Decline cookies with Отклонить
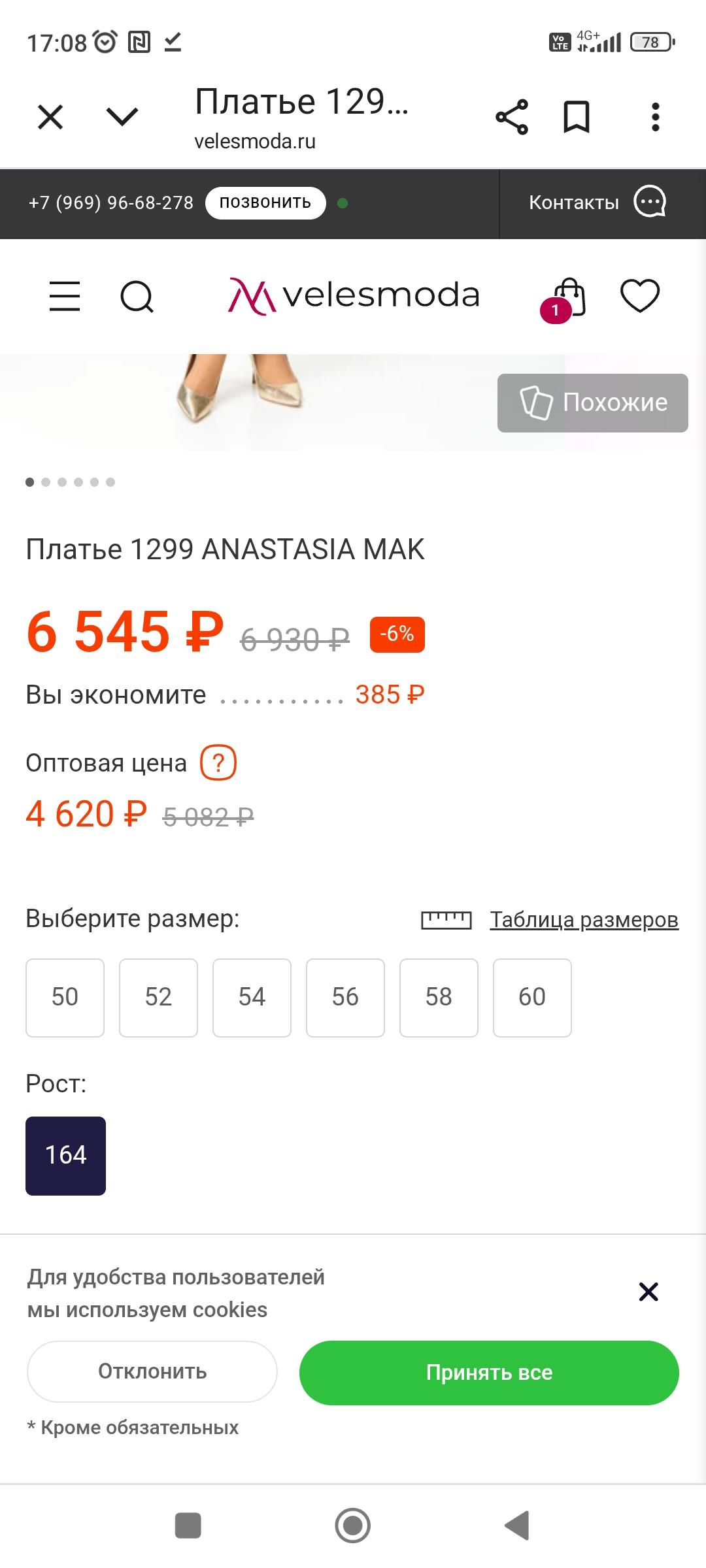The width and height of the screenshot is (706, 1568). [152, 1371]
